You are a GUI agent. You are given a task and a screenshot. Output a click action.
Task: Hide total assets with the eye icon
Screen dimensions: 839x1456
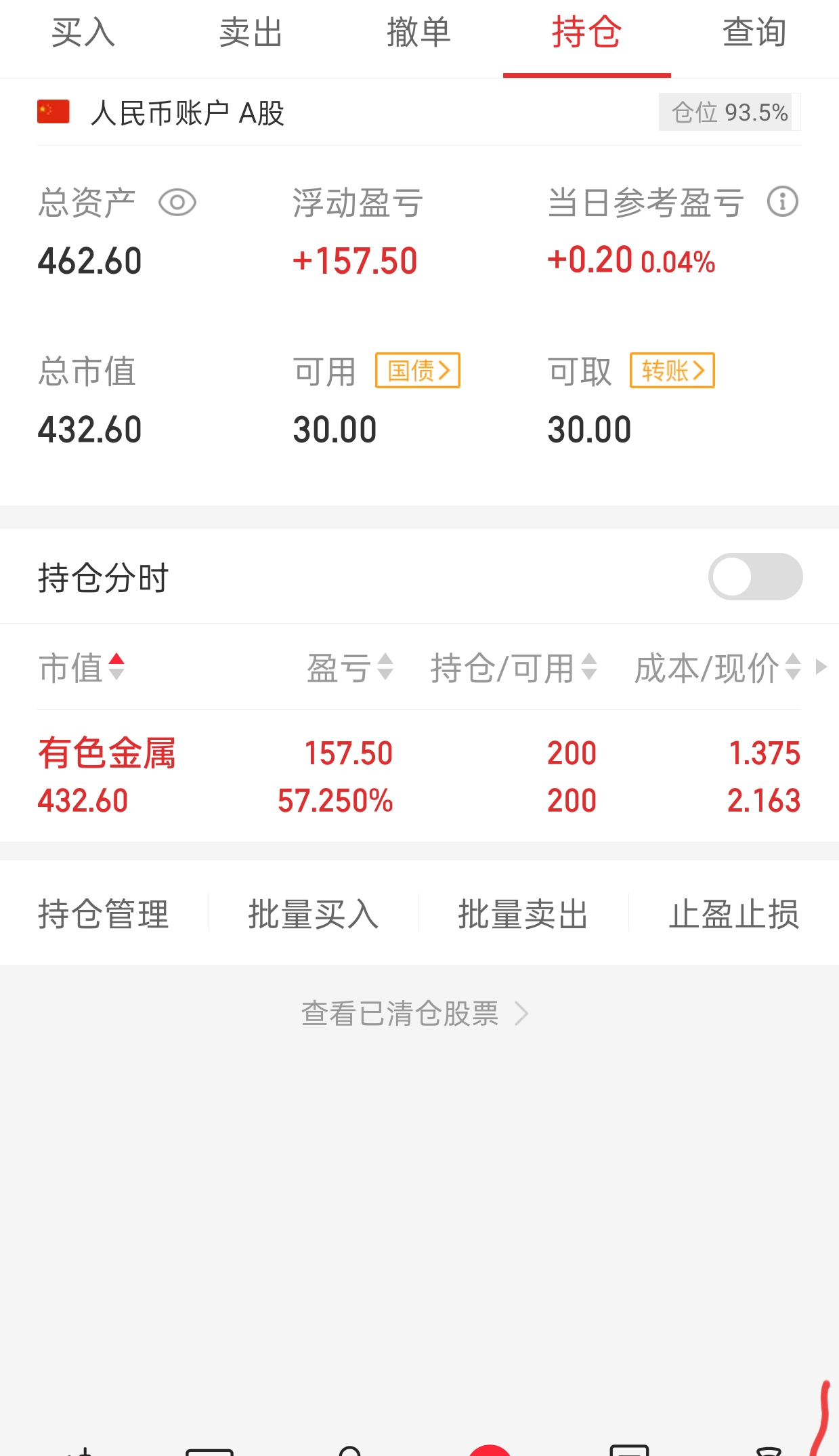[x=177, y=203]
